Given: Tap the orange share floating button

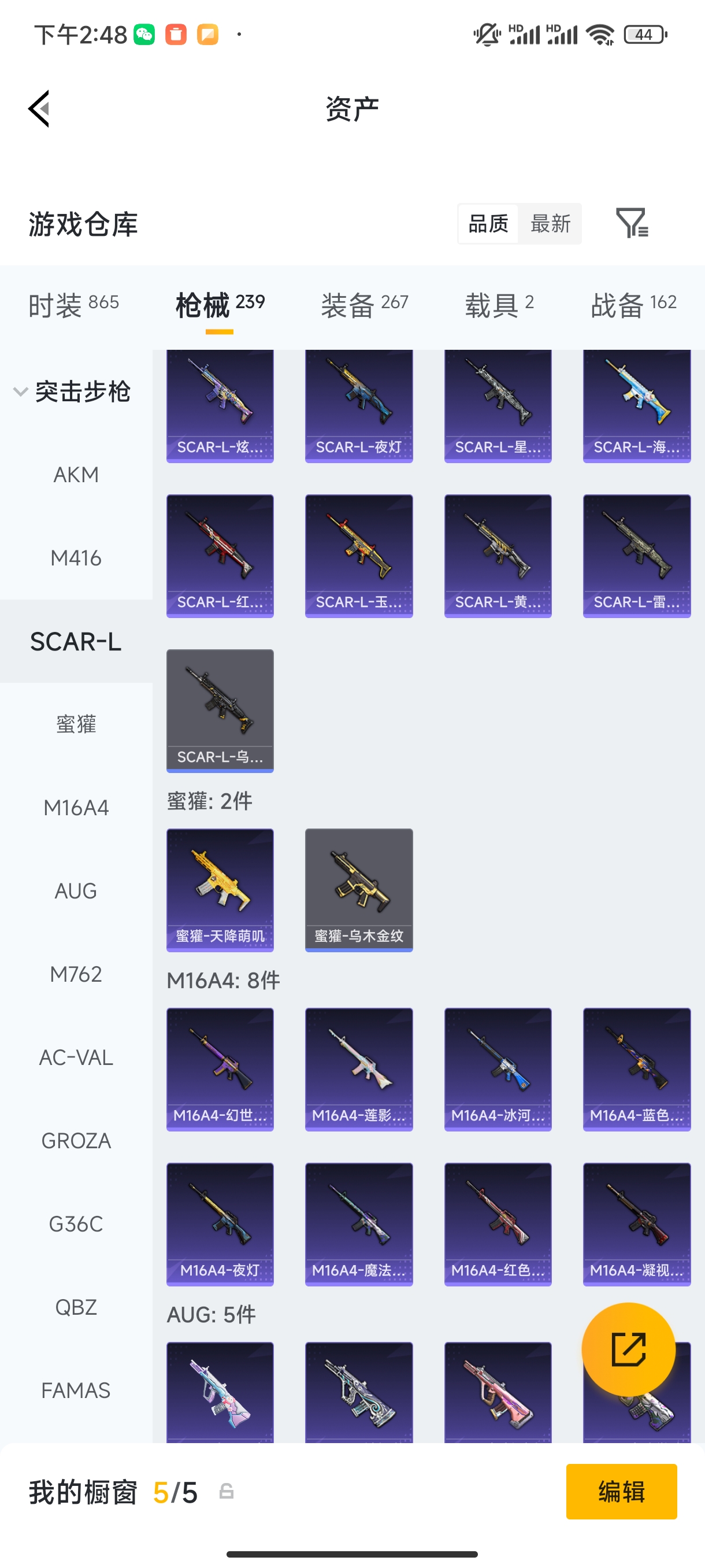Looking at the screenshot, I should point(628,1349).
